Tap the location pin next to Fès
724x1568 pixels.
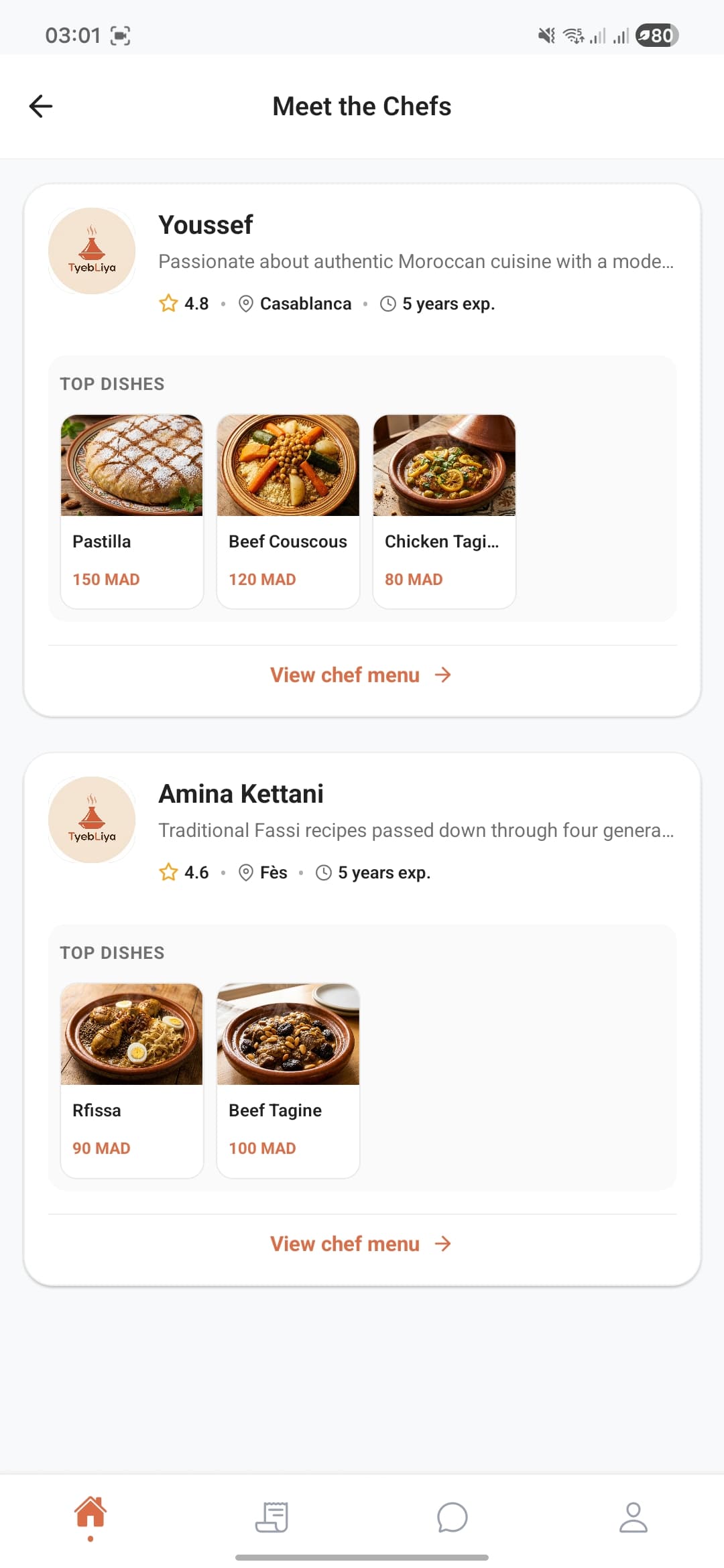point(245,872)
